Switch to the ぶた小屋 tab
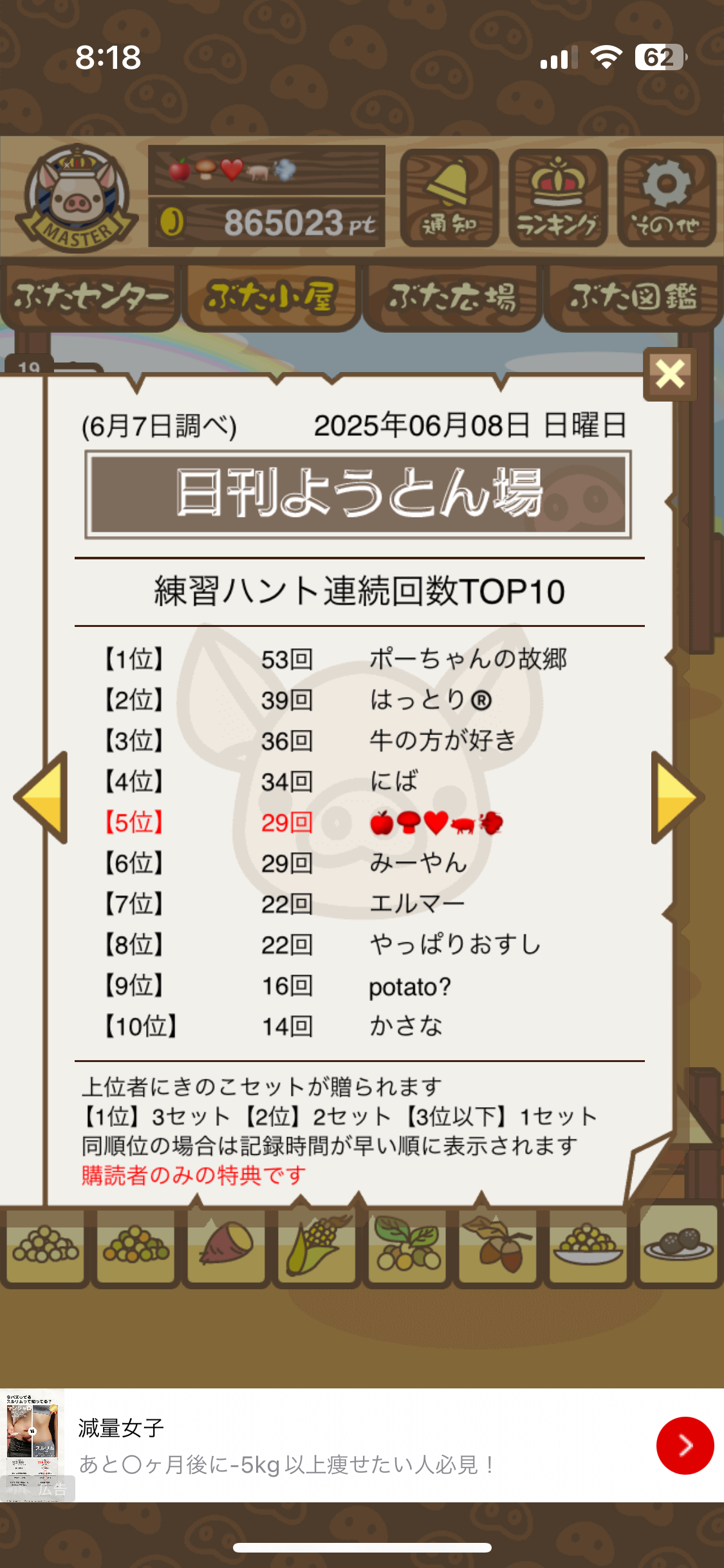724x1568 pixels. pyautogui.click(x=270, y=297)
